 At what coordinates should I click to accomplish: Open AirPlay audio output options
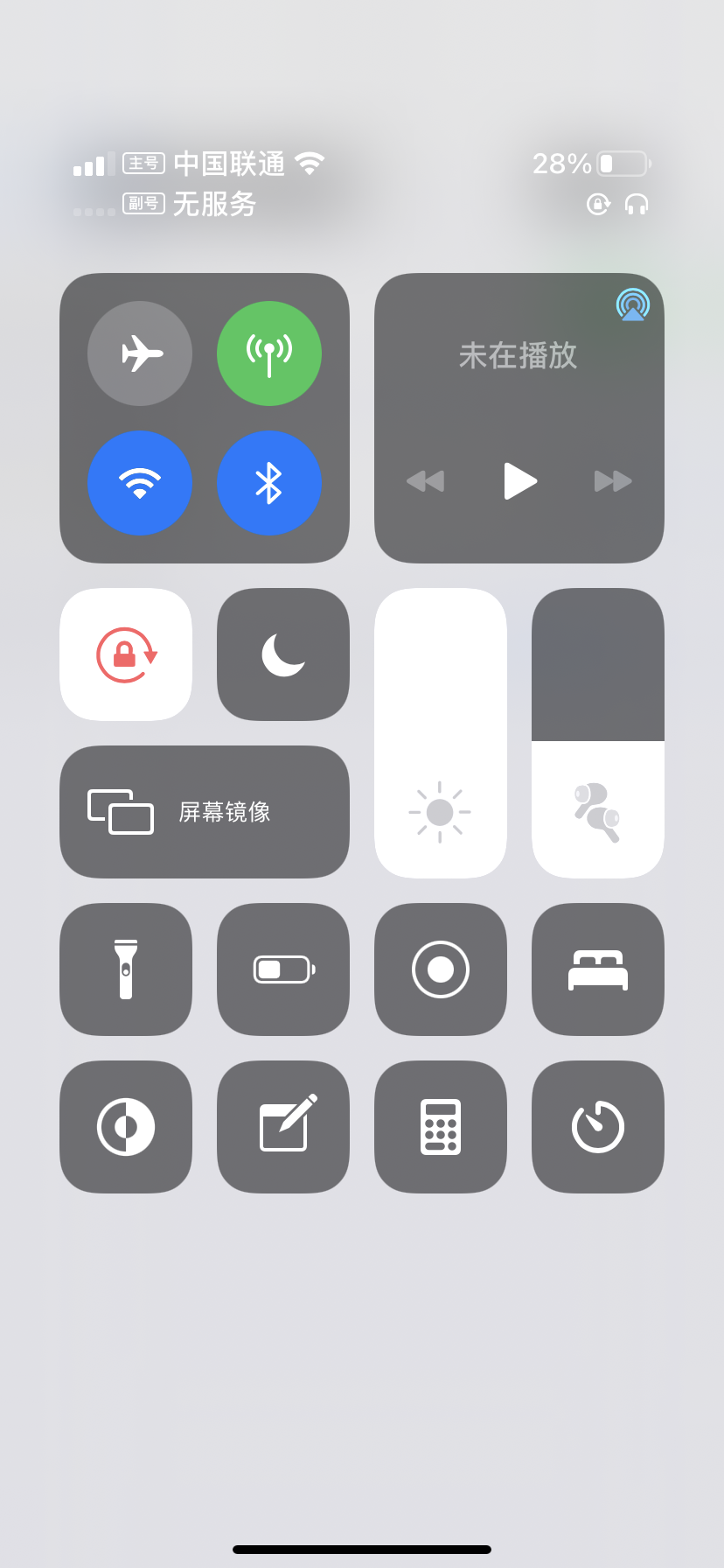click(632, 304)
